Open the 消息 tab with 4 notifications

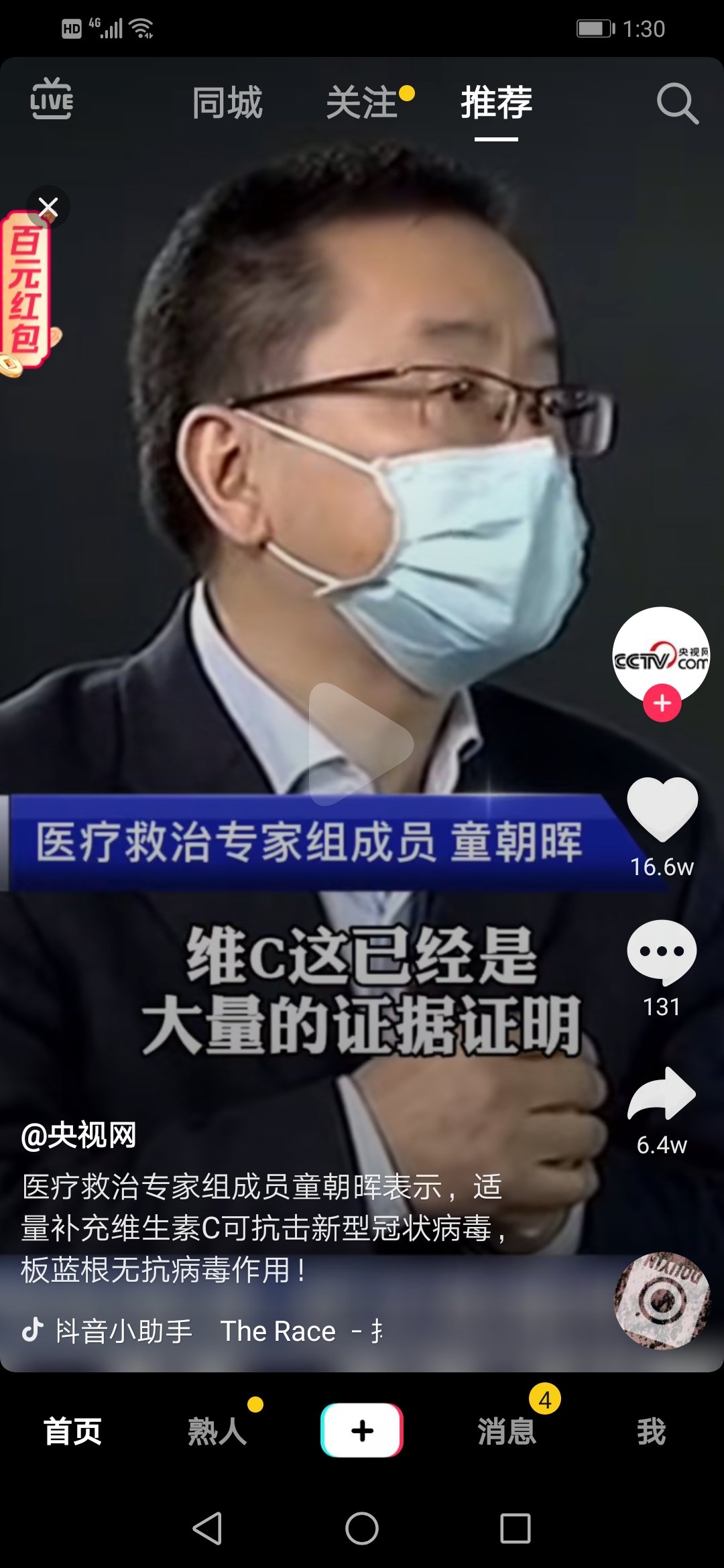(x=507, y=1431)
